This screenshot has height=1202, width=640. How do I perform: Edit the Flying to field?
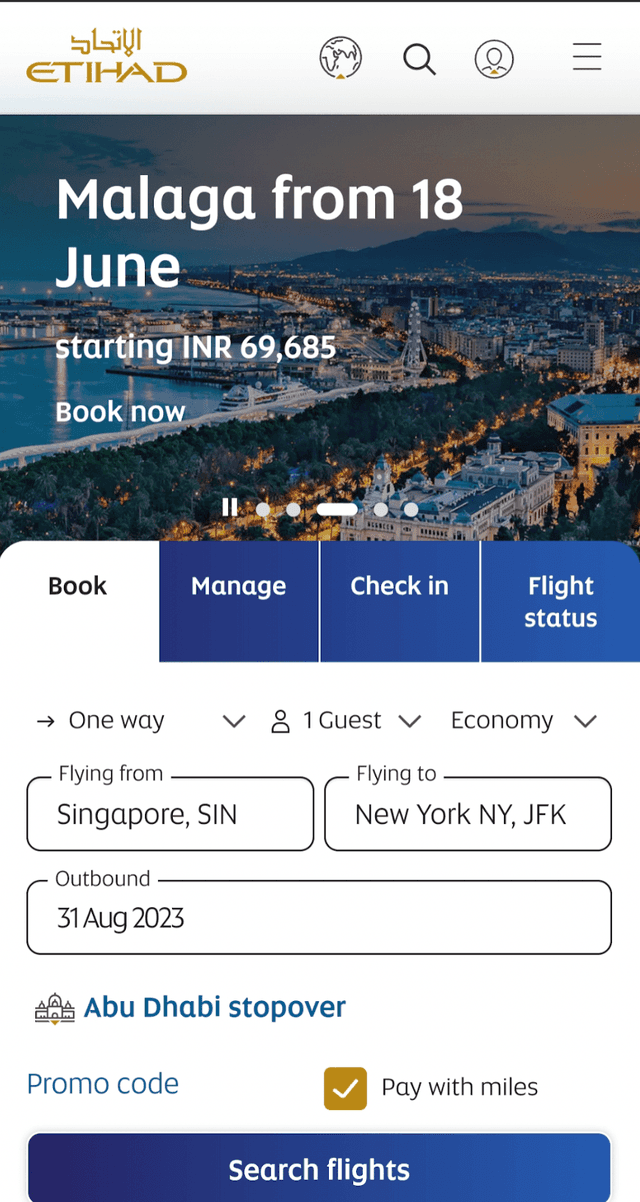coord(468,815)
